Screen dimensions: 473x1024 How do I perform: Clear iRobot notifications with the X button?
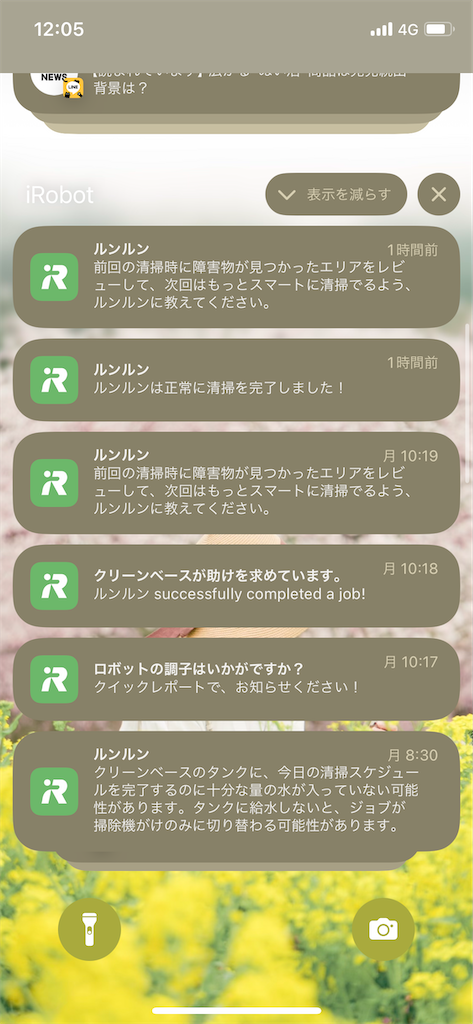click(439, 194)
